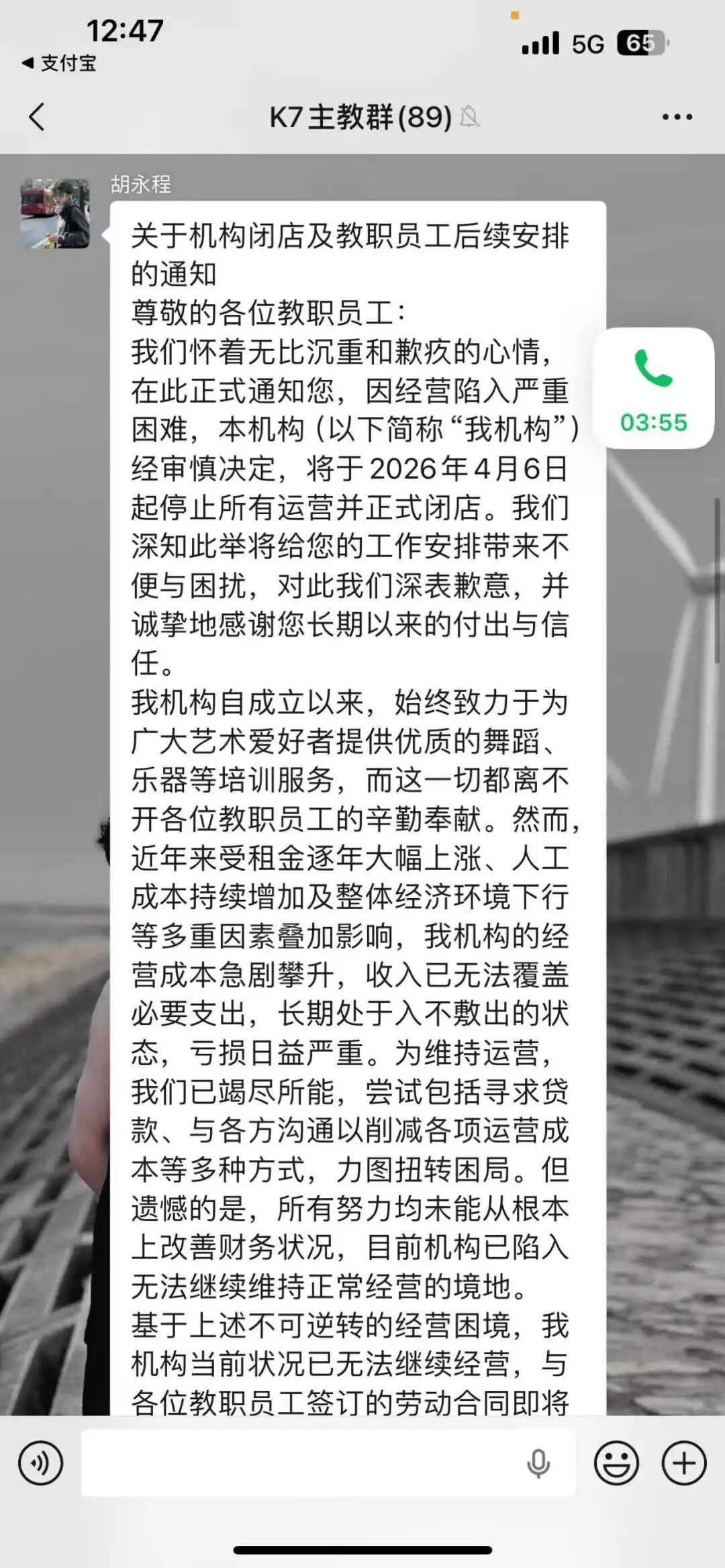Focus the message text field
725x1568 pixels.
point(302,1463)
